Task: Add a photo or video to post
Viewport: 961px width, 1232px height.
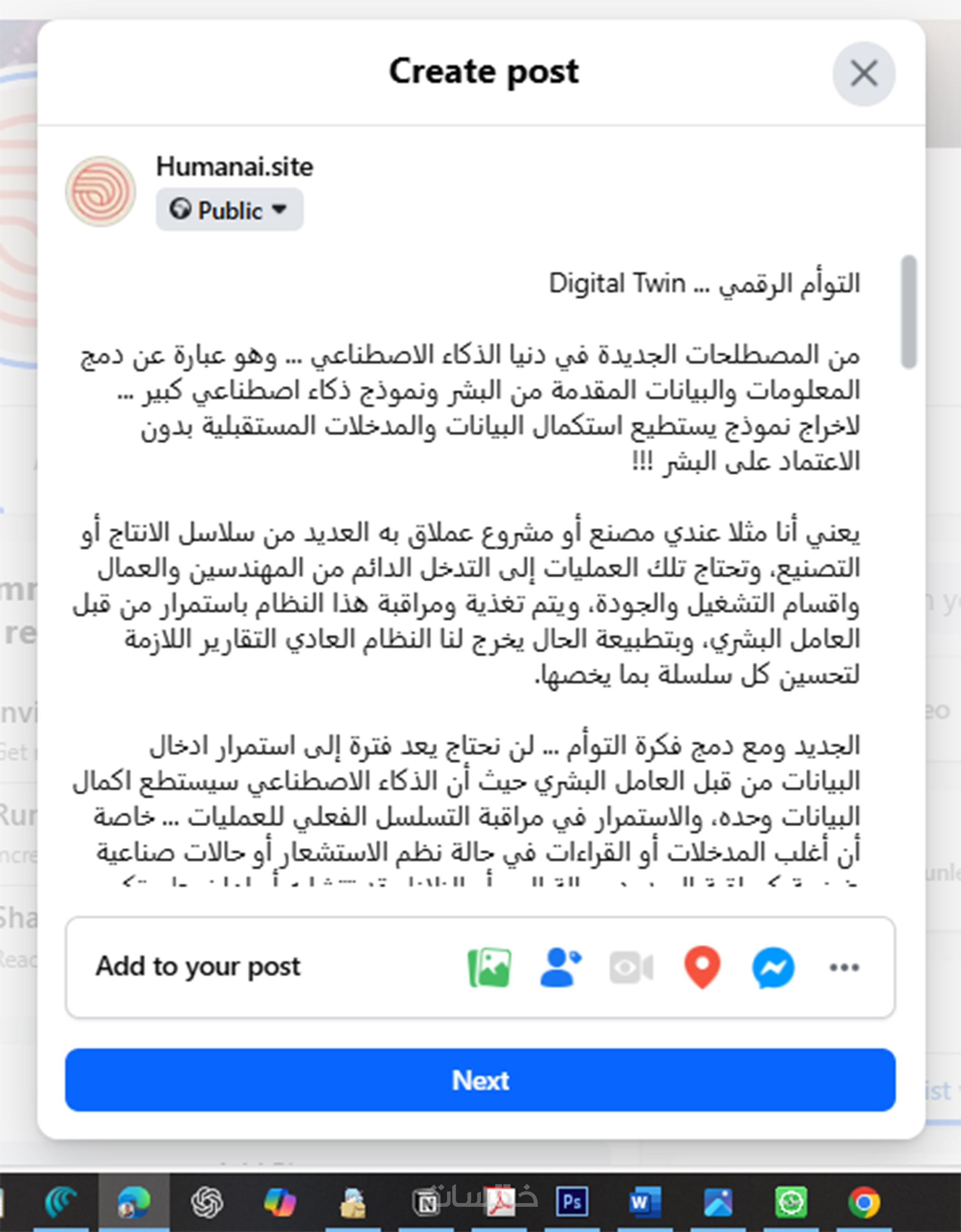Action: click(490, 968)
